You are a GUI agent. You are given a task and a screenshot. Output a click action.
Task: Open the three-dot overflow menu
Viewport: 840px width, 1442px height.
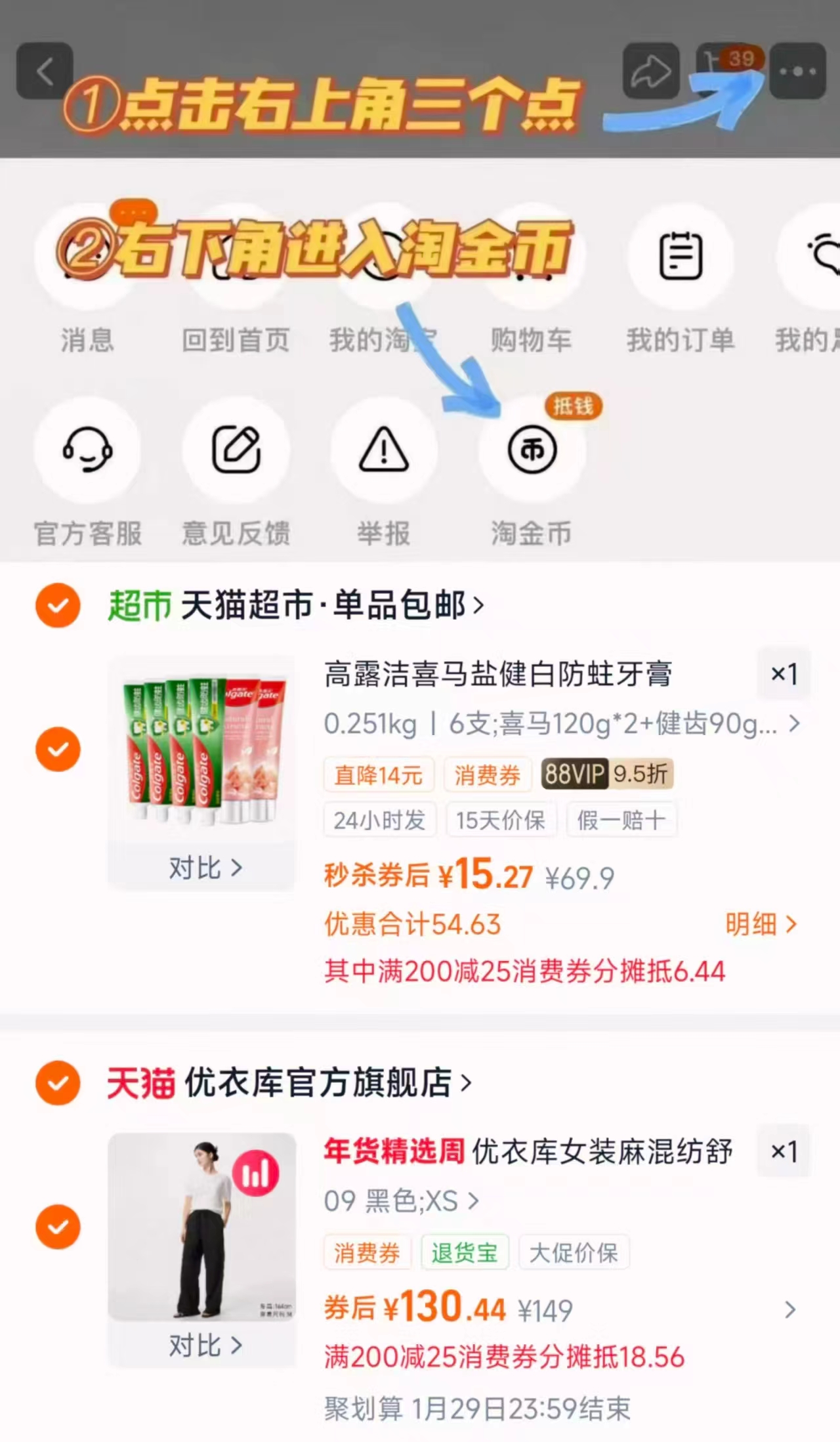[797, 71]
